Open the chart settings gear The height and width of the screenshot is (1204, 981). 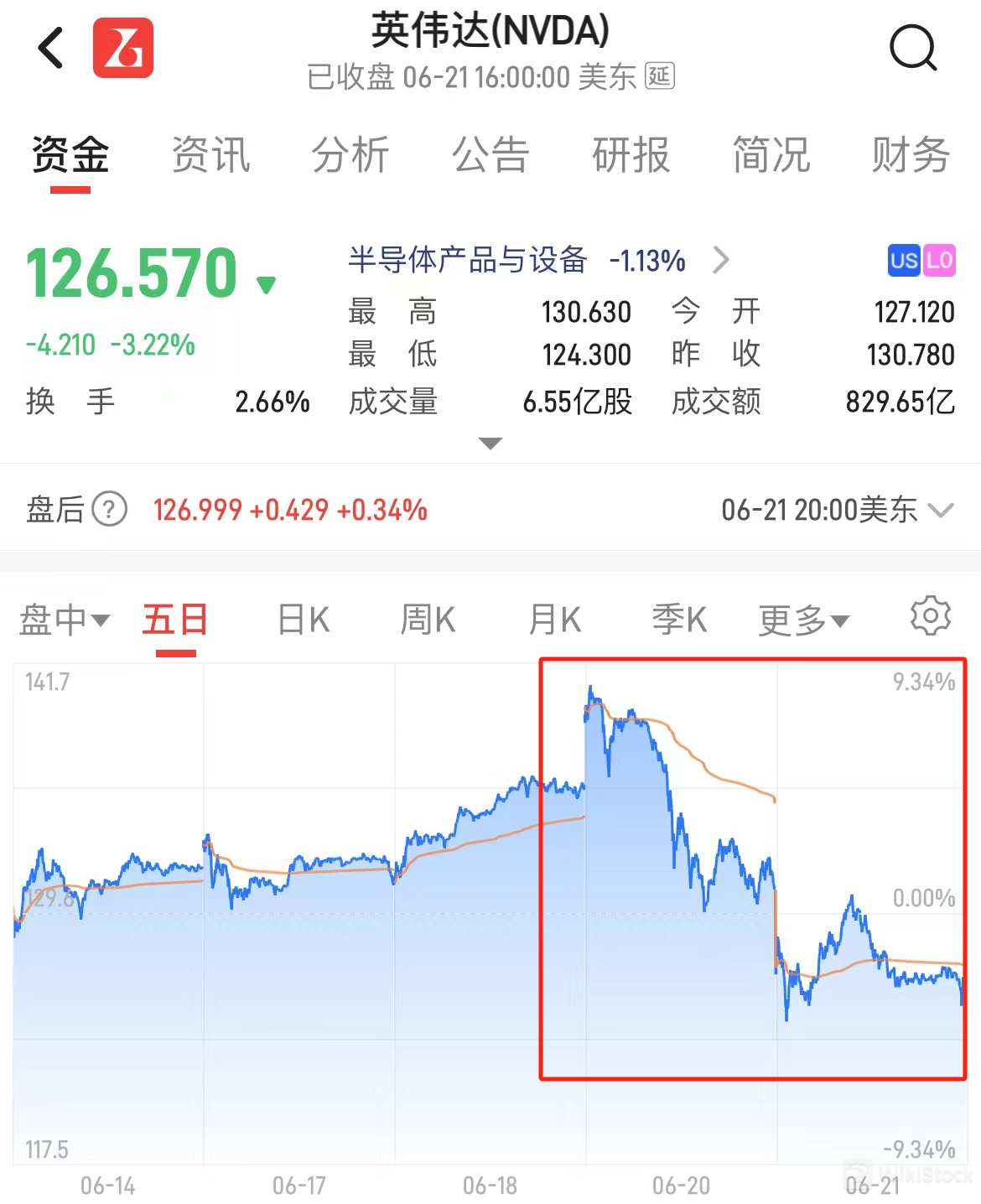click(929, 616)
